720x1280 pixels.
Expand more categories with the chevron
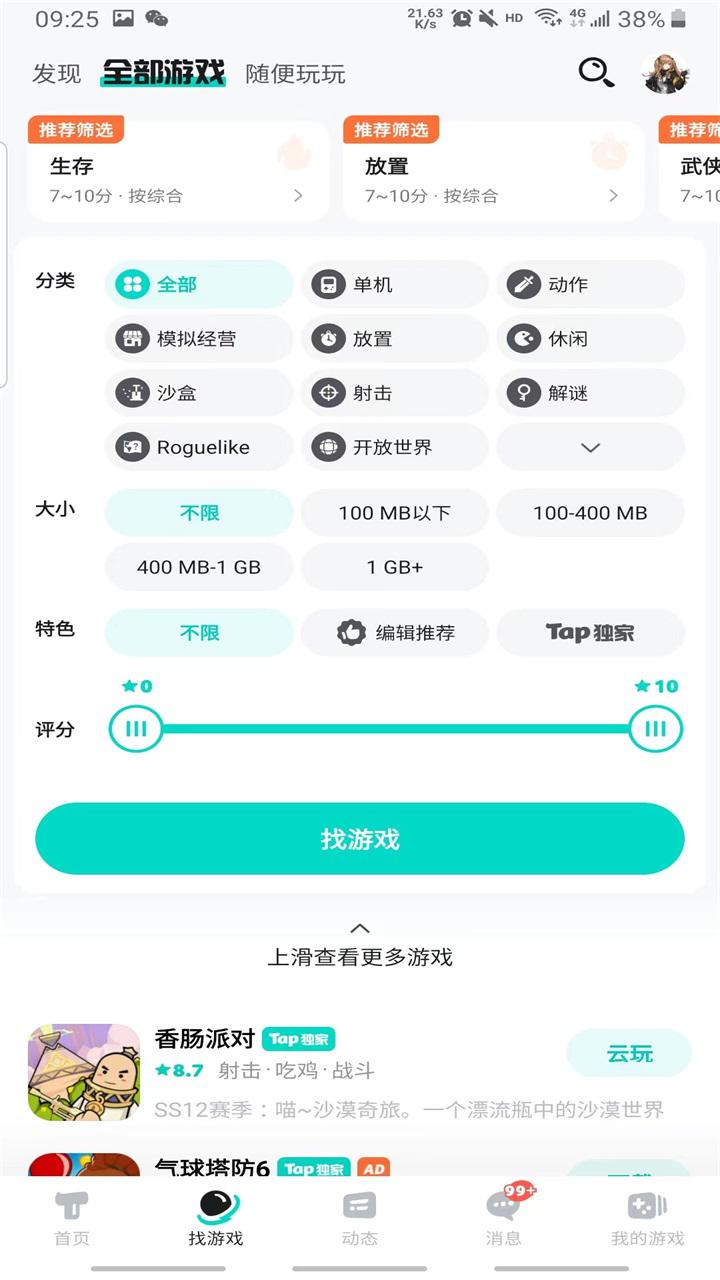pos(591,447)
